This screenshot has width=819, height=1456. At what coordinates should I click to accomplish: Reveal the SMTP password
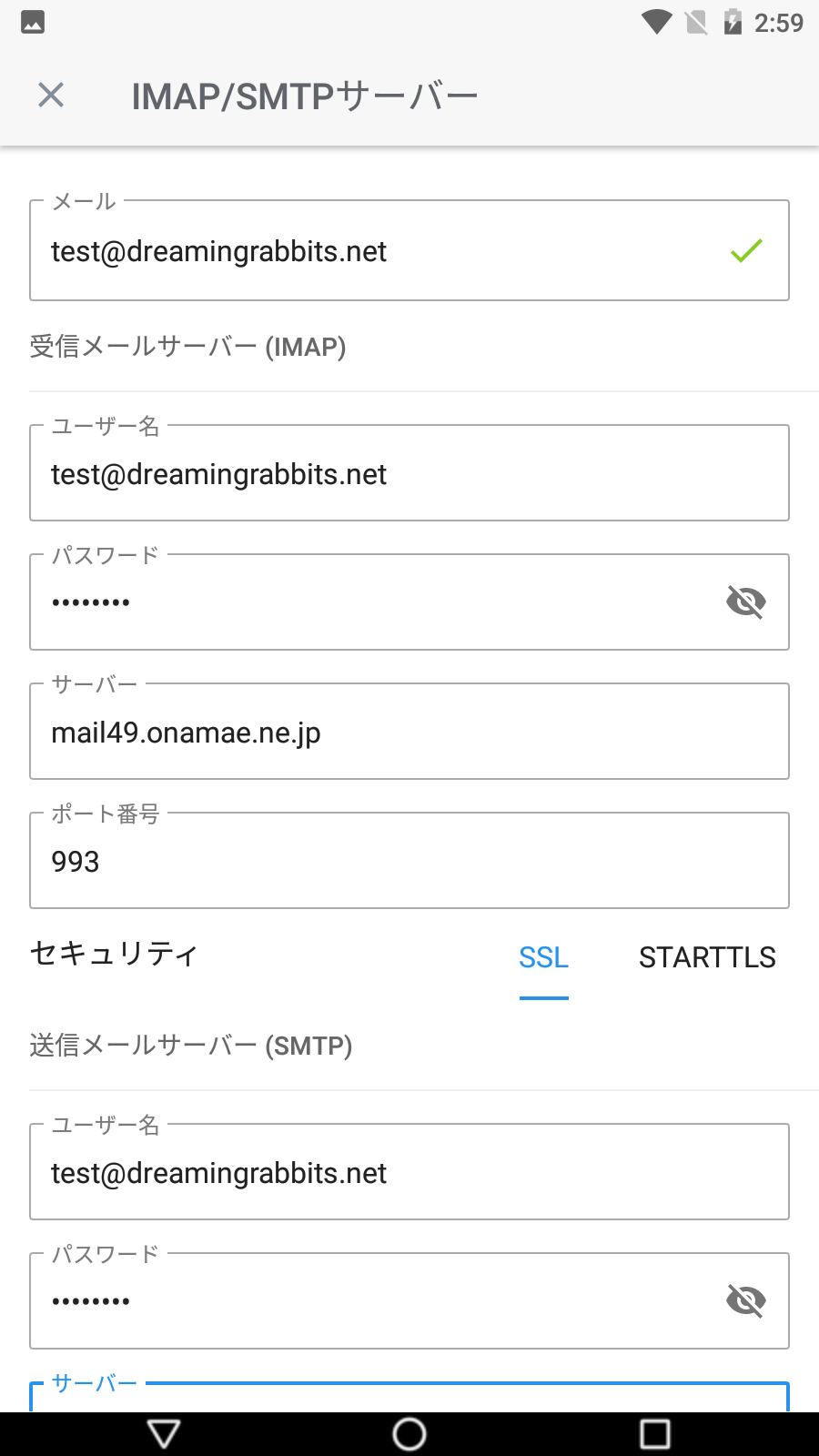746,1300
